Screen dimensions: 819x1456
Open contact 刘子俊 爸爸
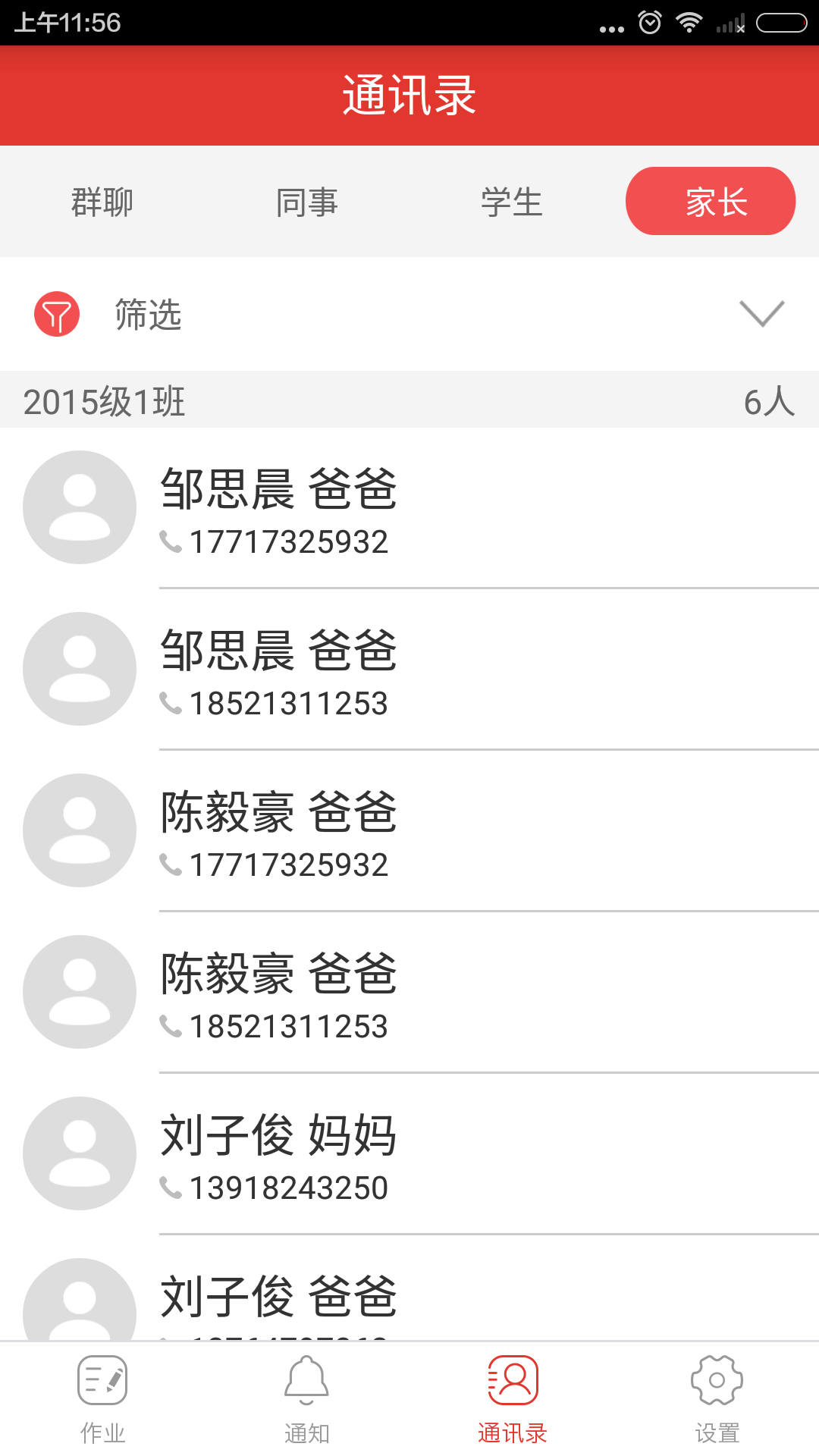point(409,1298)
